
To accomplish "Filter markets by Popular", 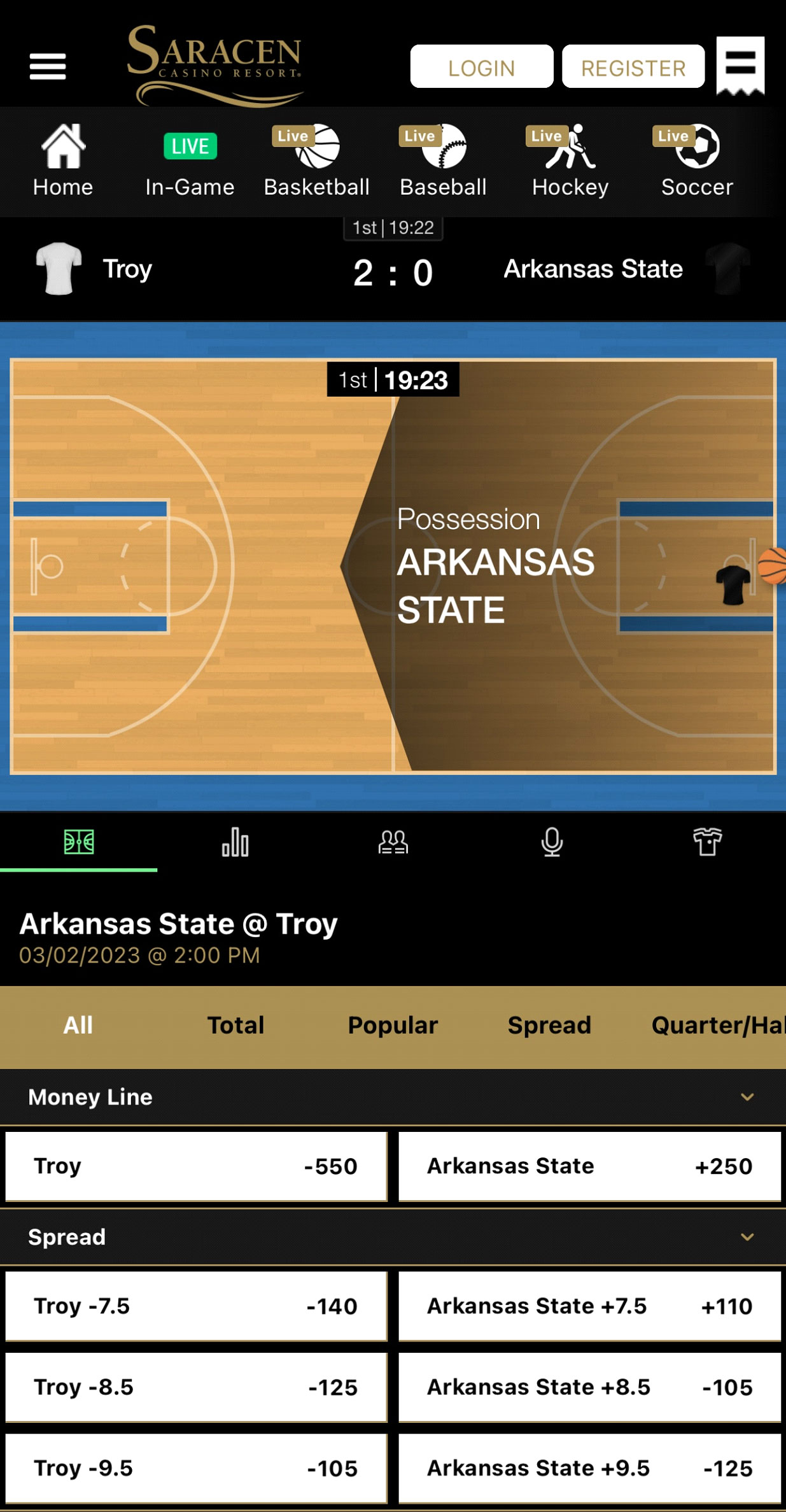I will pyautogui.click(x=393, y=1026).
